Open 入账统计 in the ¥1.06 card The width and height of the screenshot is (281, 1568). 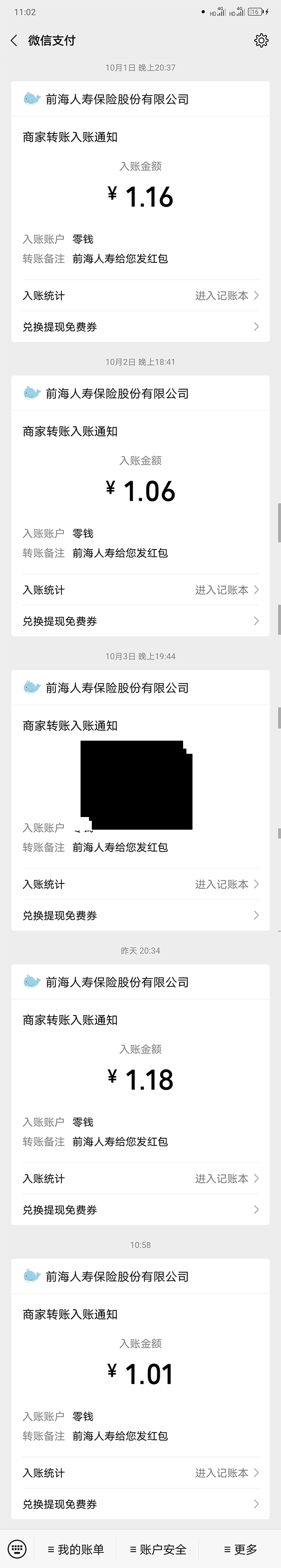pyautogui.click(x=140, y=590)
